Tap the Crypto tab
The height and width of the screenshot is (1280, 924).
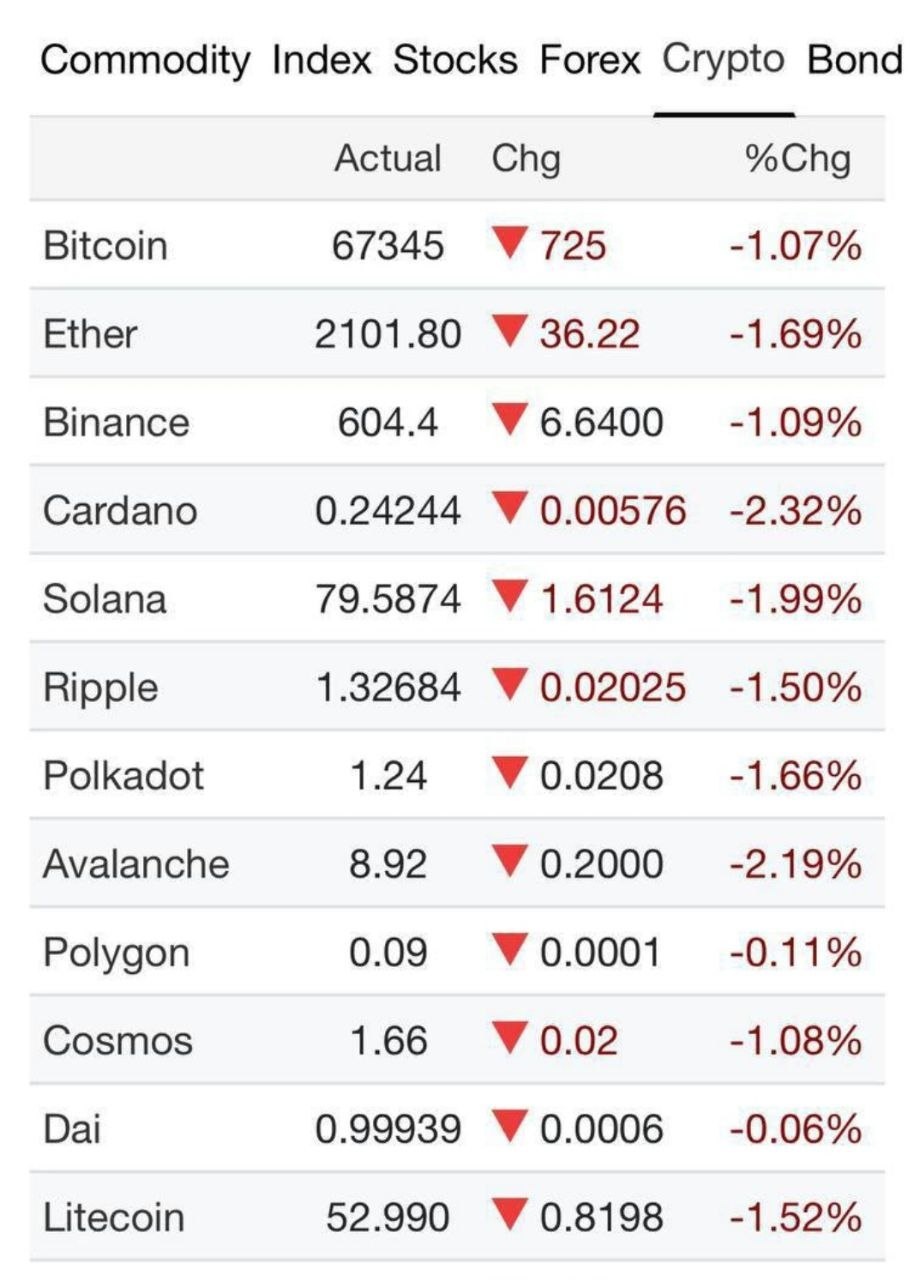[x=723, y=62]
